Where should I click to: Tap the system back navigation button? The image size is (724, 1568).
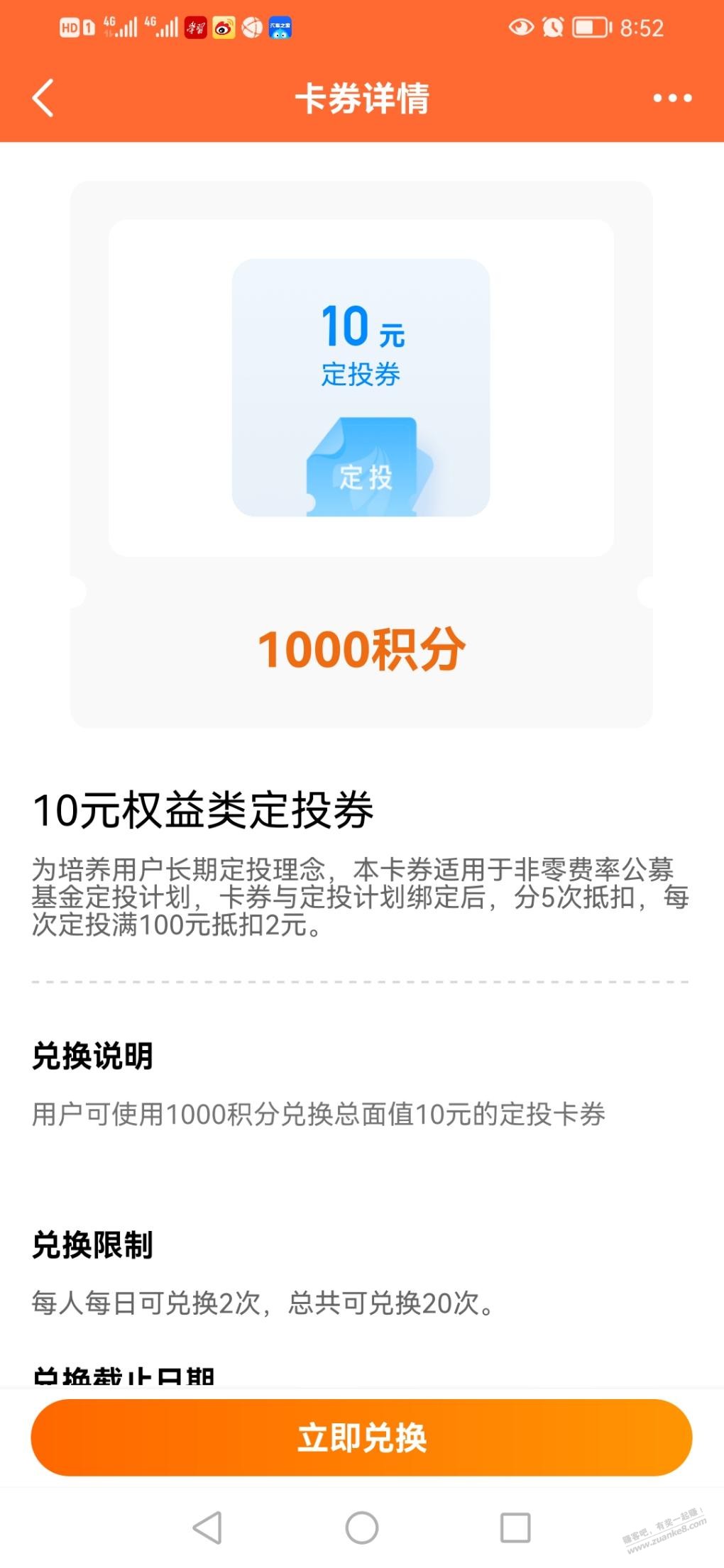click(x=207, y=1528)
